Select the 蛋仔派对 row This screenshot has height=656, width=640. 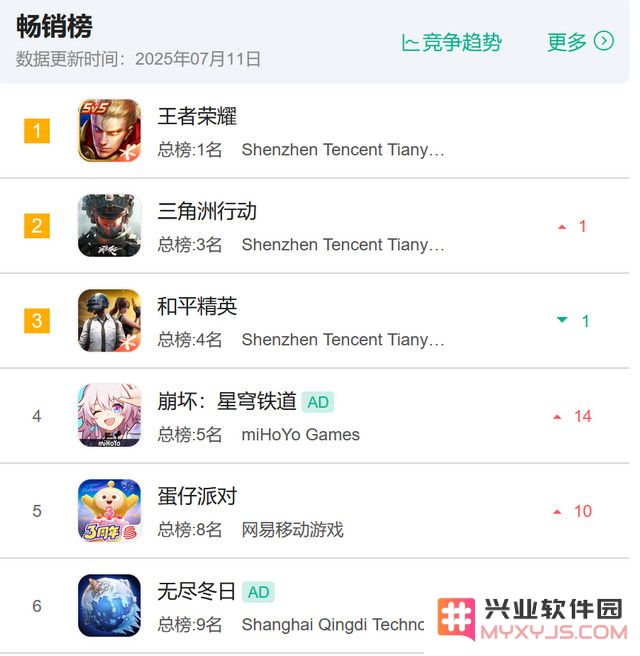point(197,497)
